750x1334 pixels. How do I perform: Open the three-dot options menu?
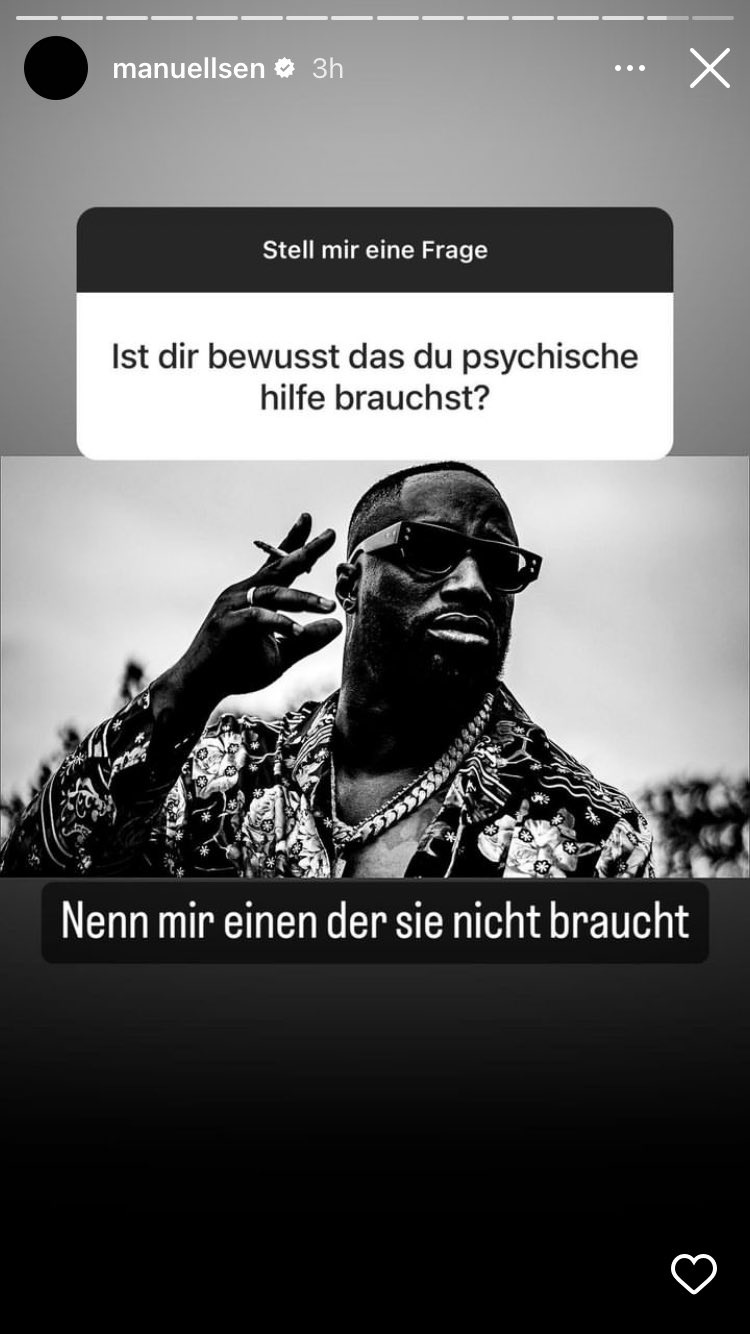(630, 68)
